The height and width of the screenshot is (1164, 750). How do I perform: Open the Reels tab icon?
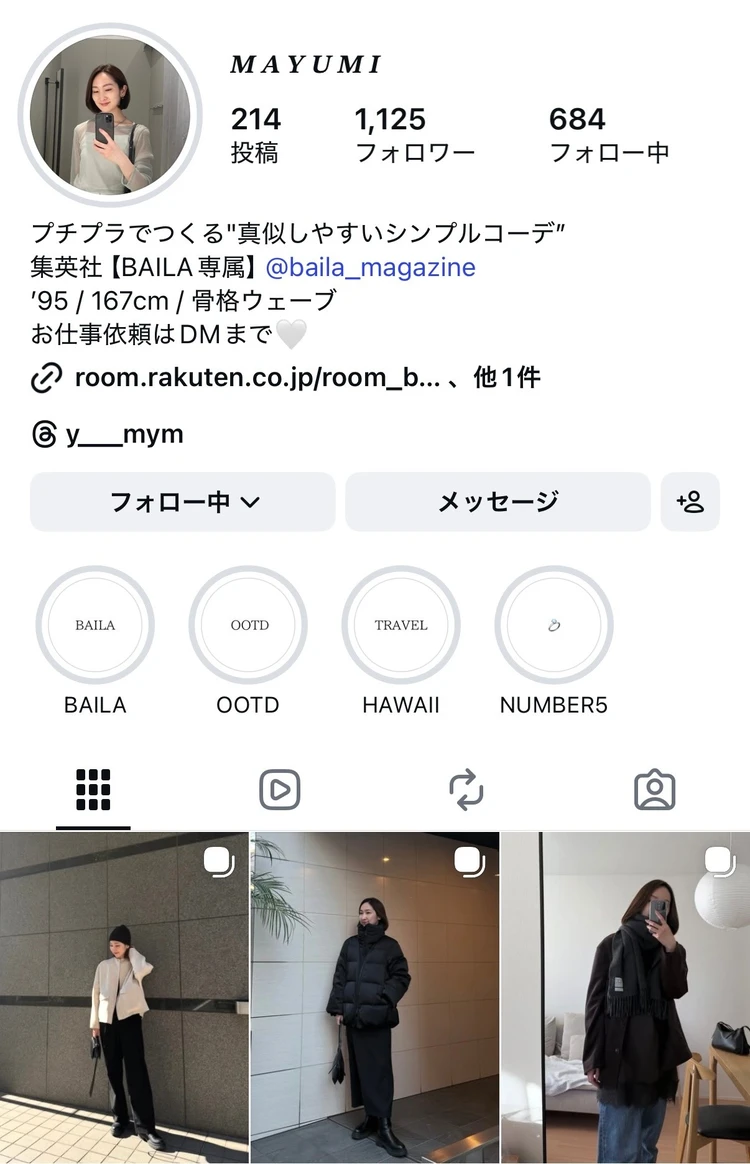pos(280,790)
